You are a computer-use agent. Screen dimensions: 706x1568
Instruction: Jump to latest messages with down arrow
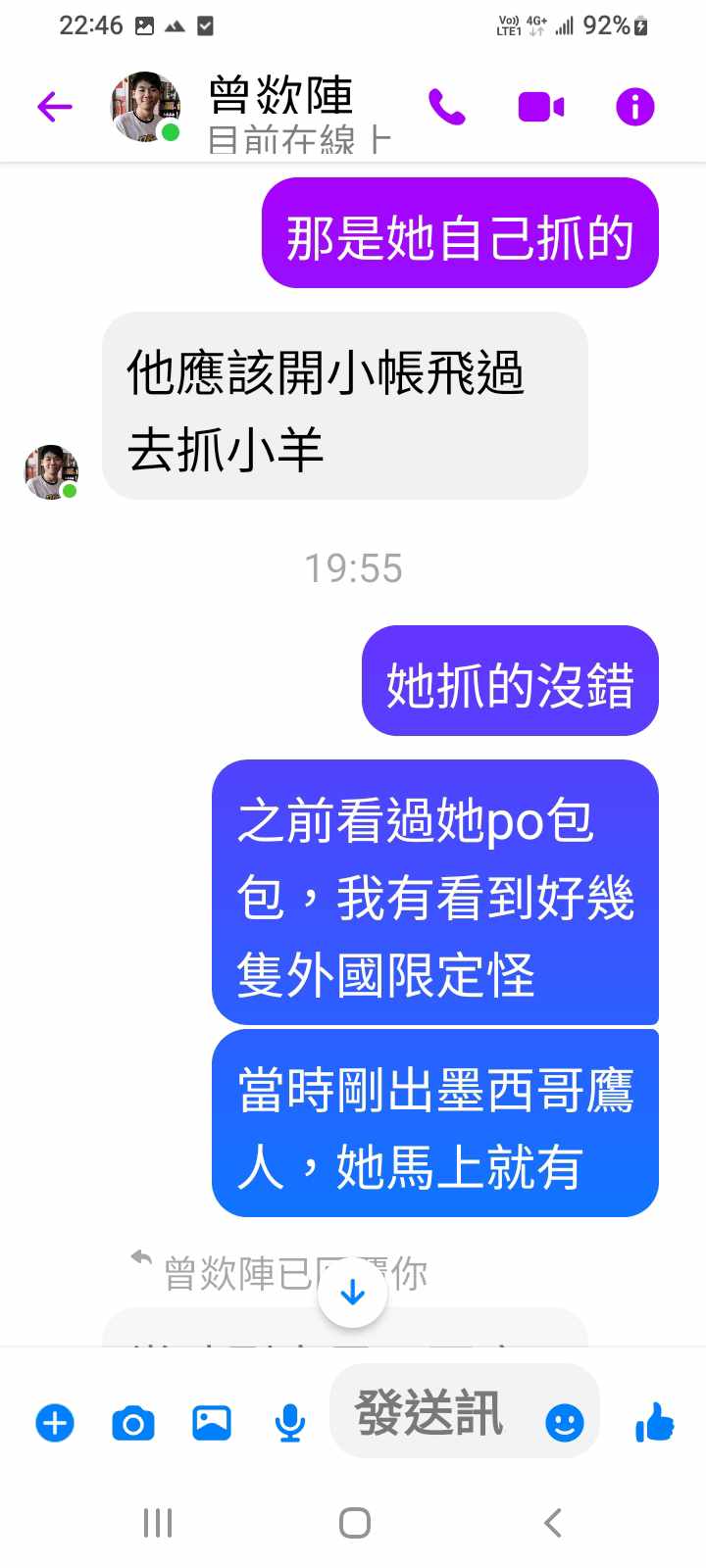pyautogui.click(x=353, y=1293)
